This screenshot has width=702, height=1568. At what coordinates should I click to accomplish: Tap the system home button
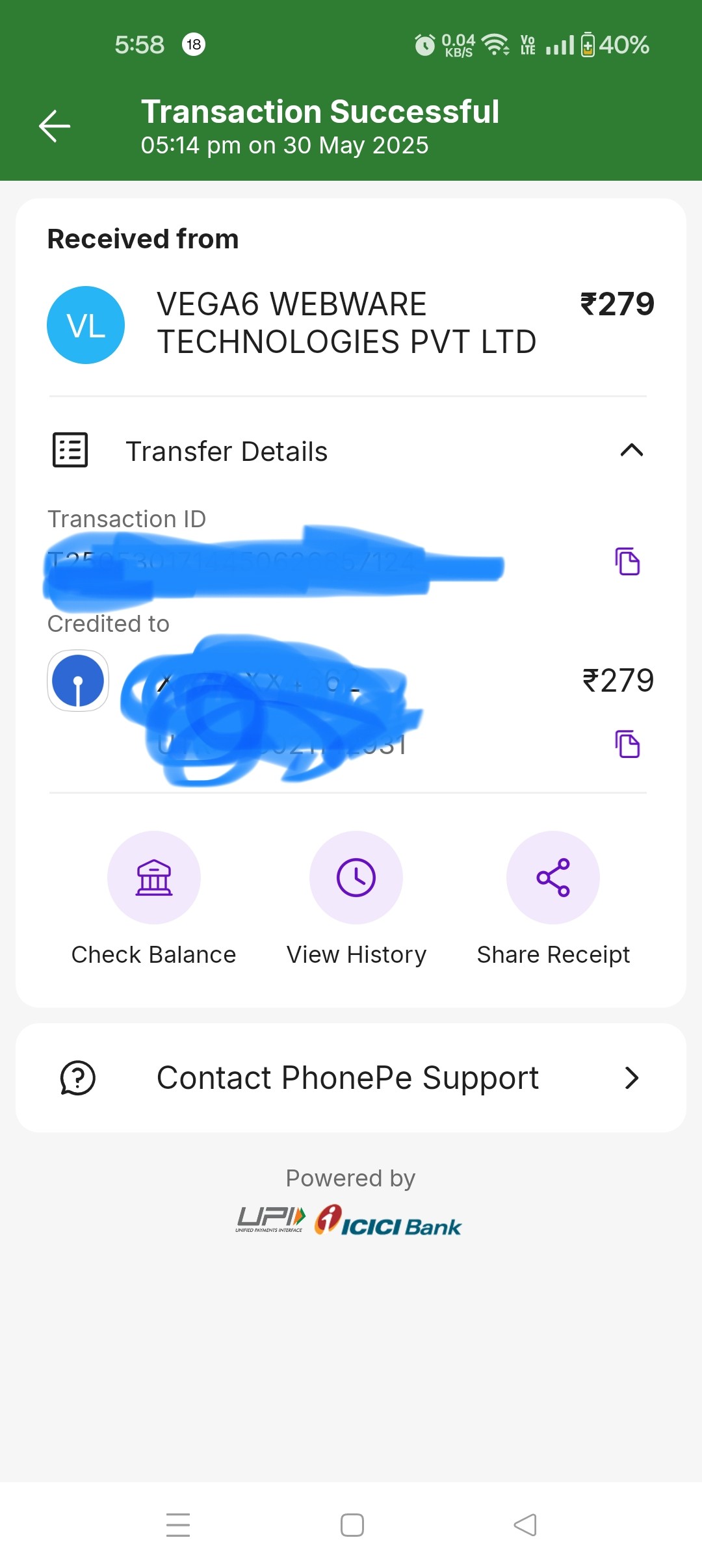coord(352,1525)
